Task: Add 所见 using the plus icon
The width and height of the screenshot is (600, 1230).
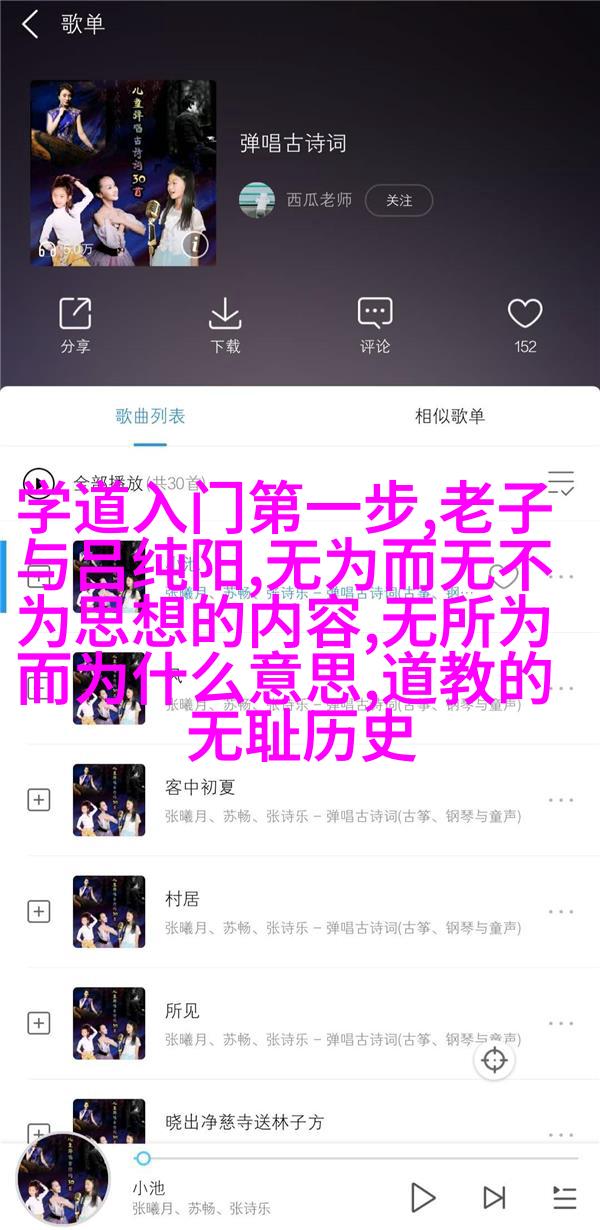Action: (x=39, y=1023)
